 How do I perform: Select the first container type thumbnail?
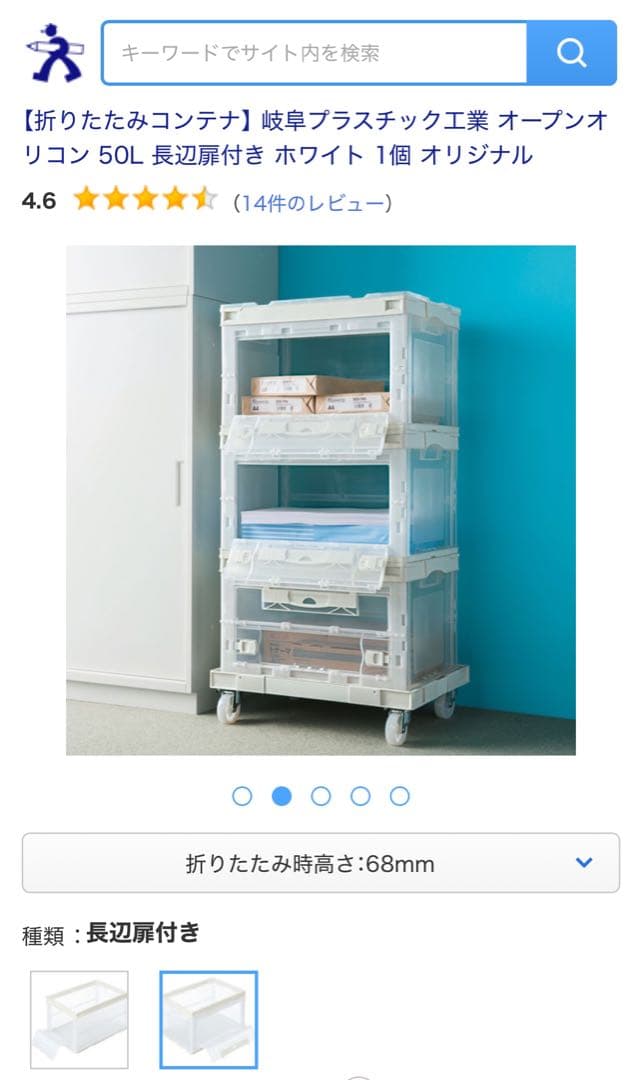(79, 1020)
